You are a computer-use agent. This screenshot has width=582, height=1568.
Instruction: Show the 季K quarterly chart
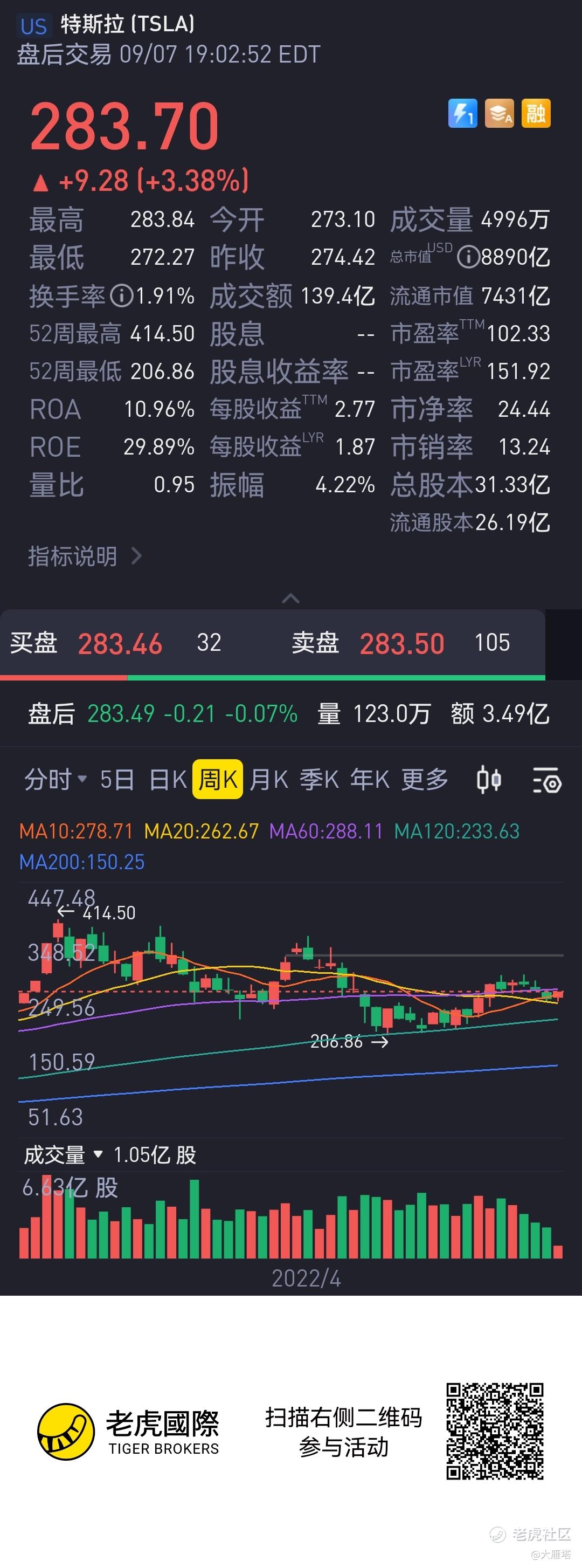(318, 779)
